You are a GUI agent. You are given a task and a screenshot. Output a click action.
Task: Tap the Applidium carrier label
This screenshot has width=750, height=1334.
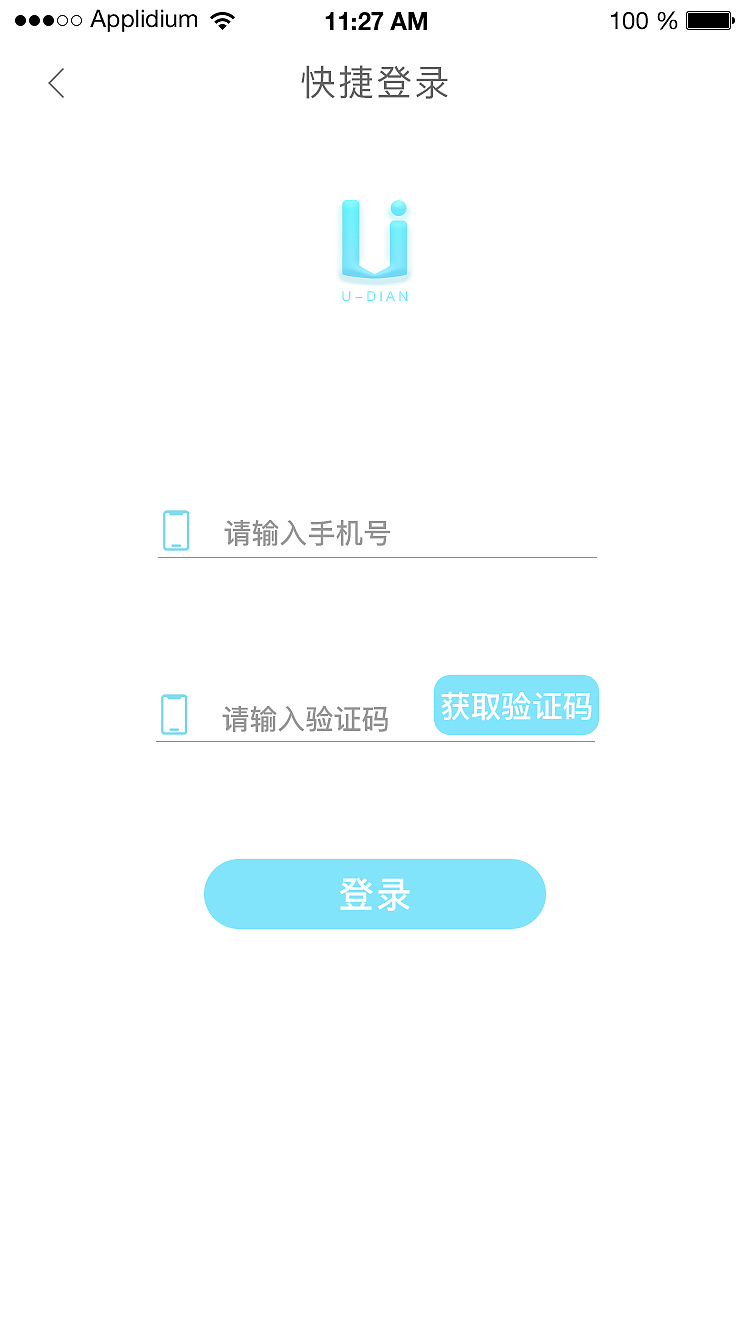coord(143,18)
